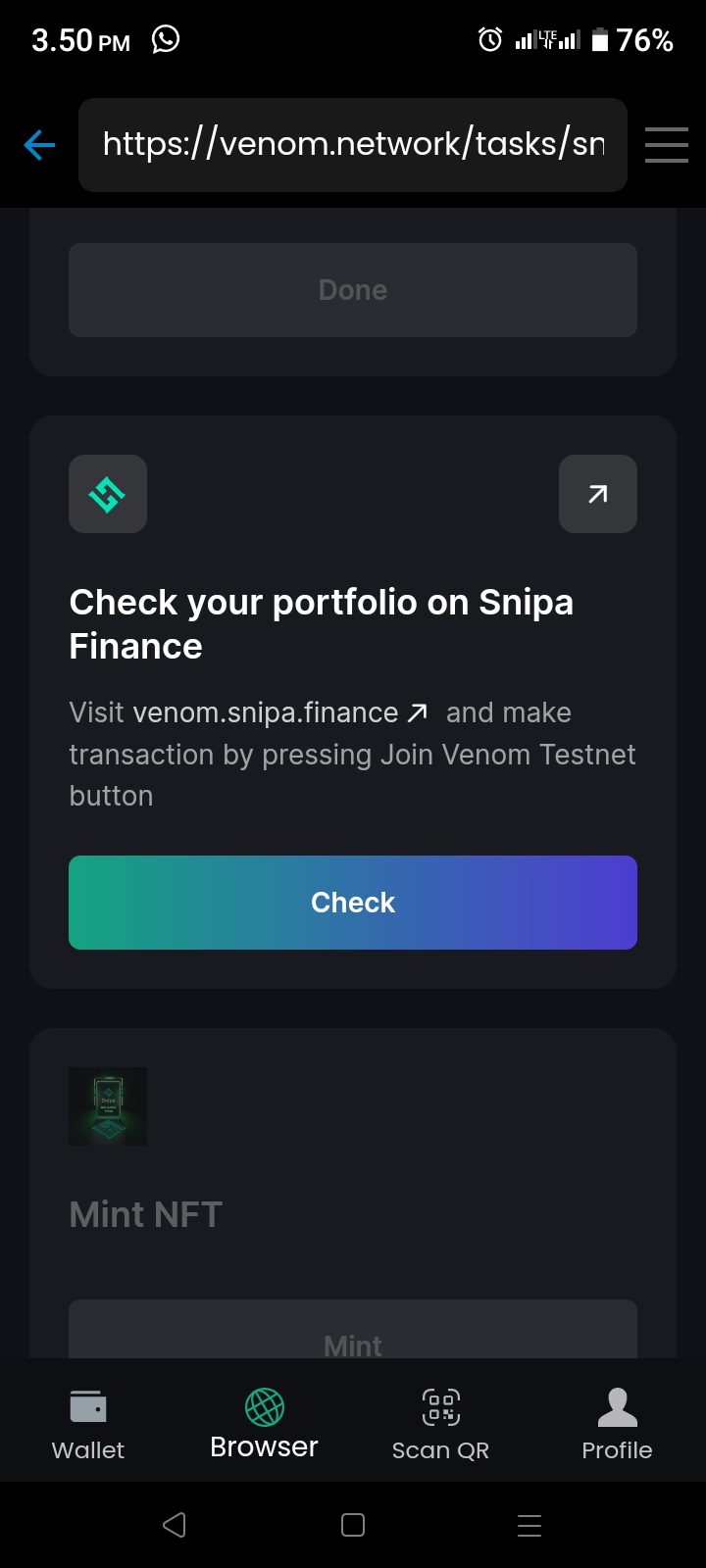Viewport: 706px width, 1568px height.
Task: Go to the system home screen
Action: pyautogui.click(x=353, y=1525)
